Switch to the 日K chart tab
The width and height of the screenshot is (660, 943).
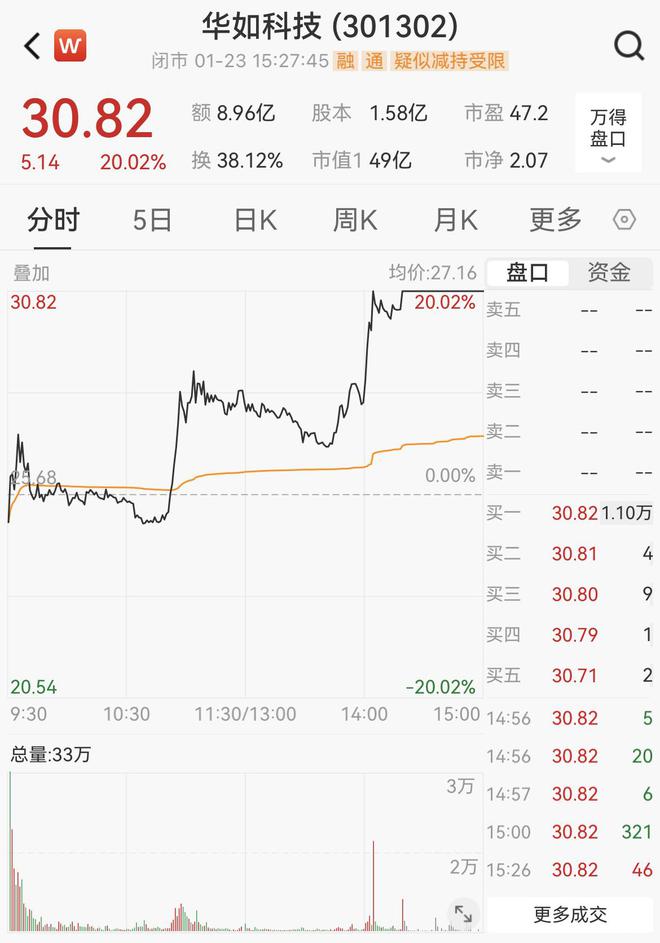255,219
